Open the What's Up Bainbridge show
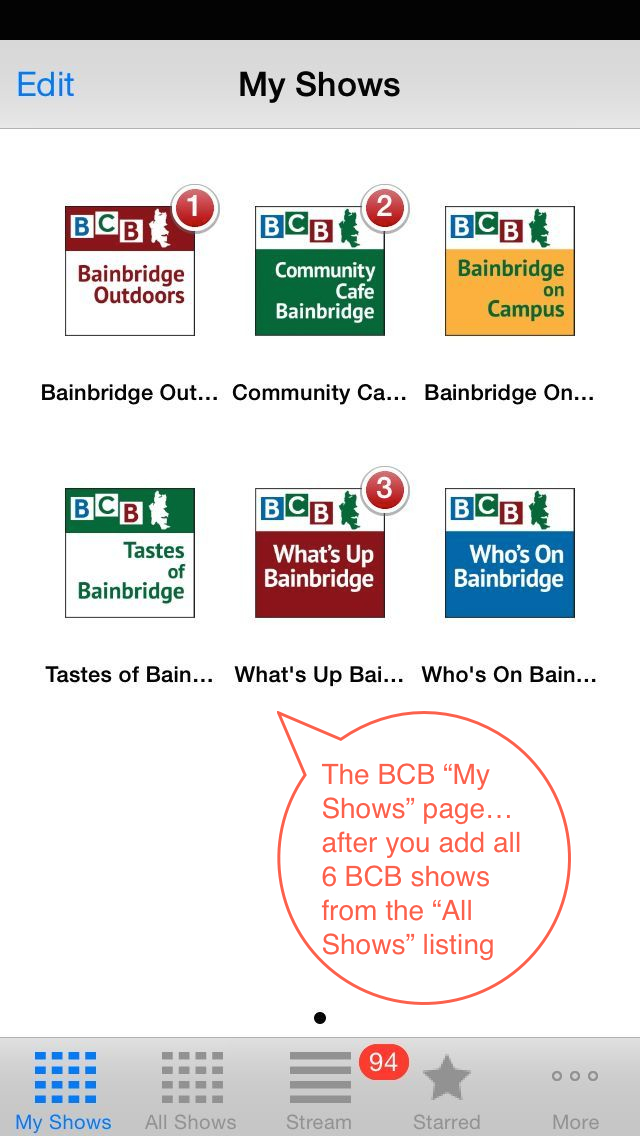Screen dimensions: 640x1136 [320, 553]
